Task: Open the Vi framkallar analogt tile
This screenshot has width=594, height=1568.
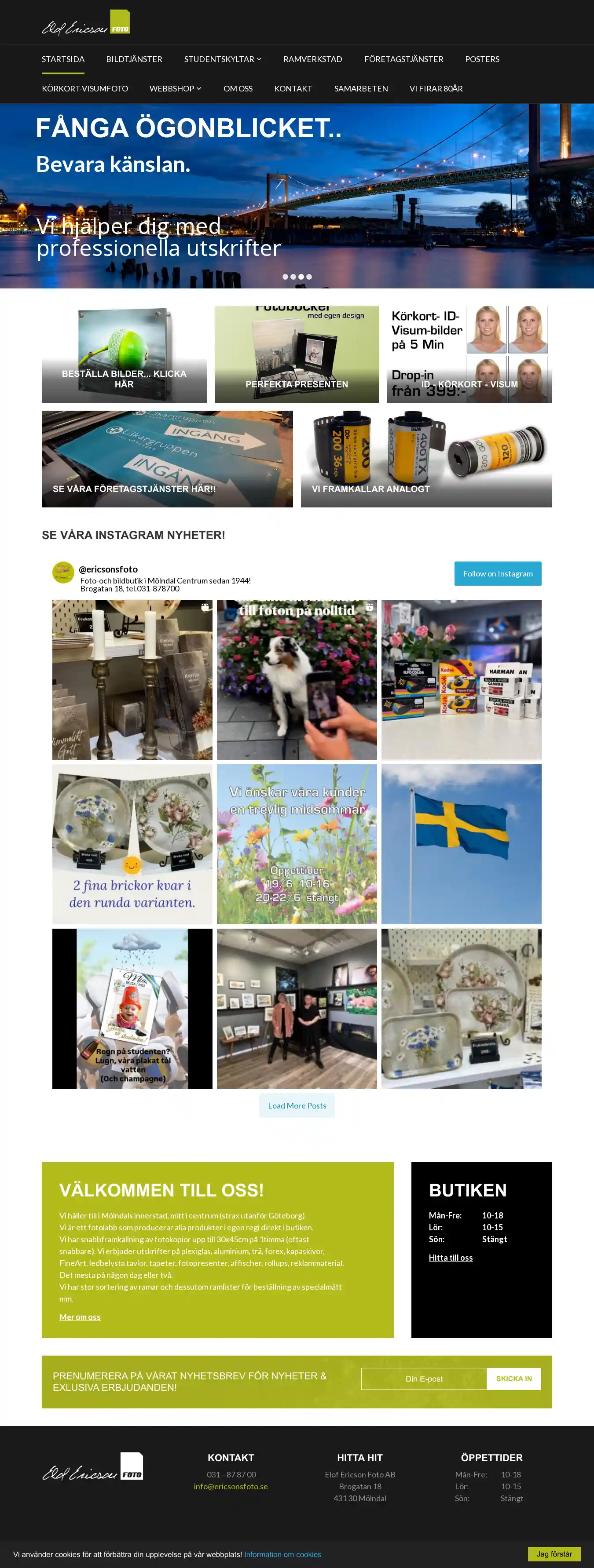Action: 426,459
